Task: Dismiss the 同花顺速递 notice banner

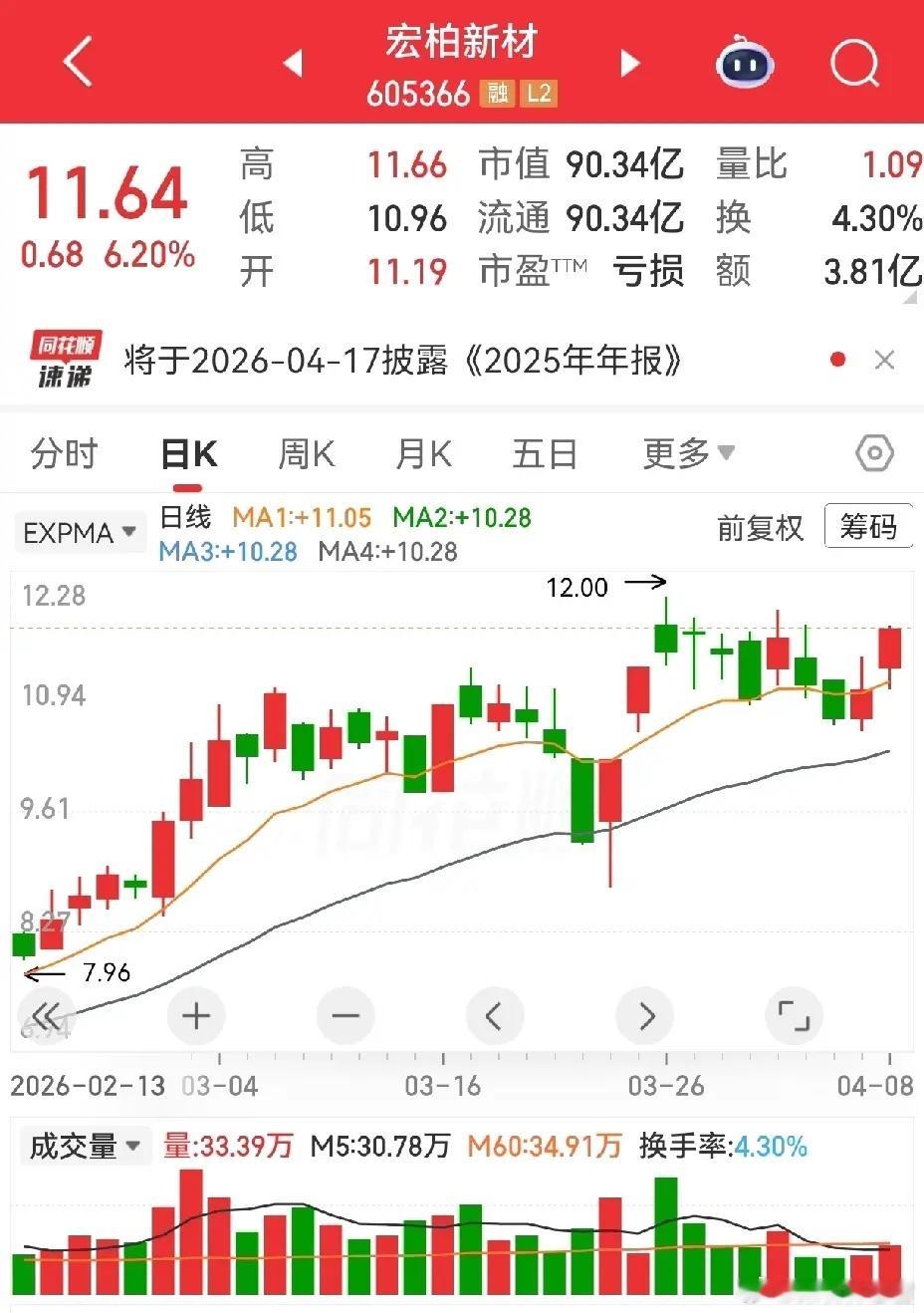Action: click(884, 360)
